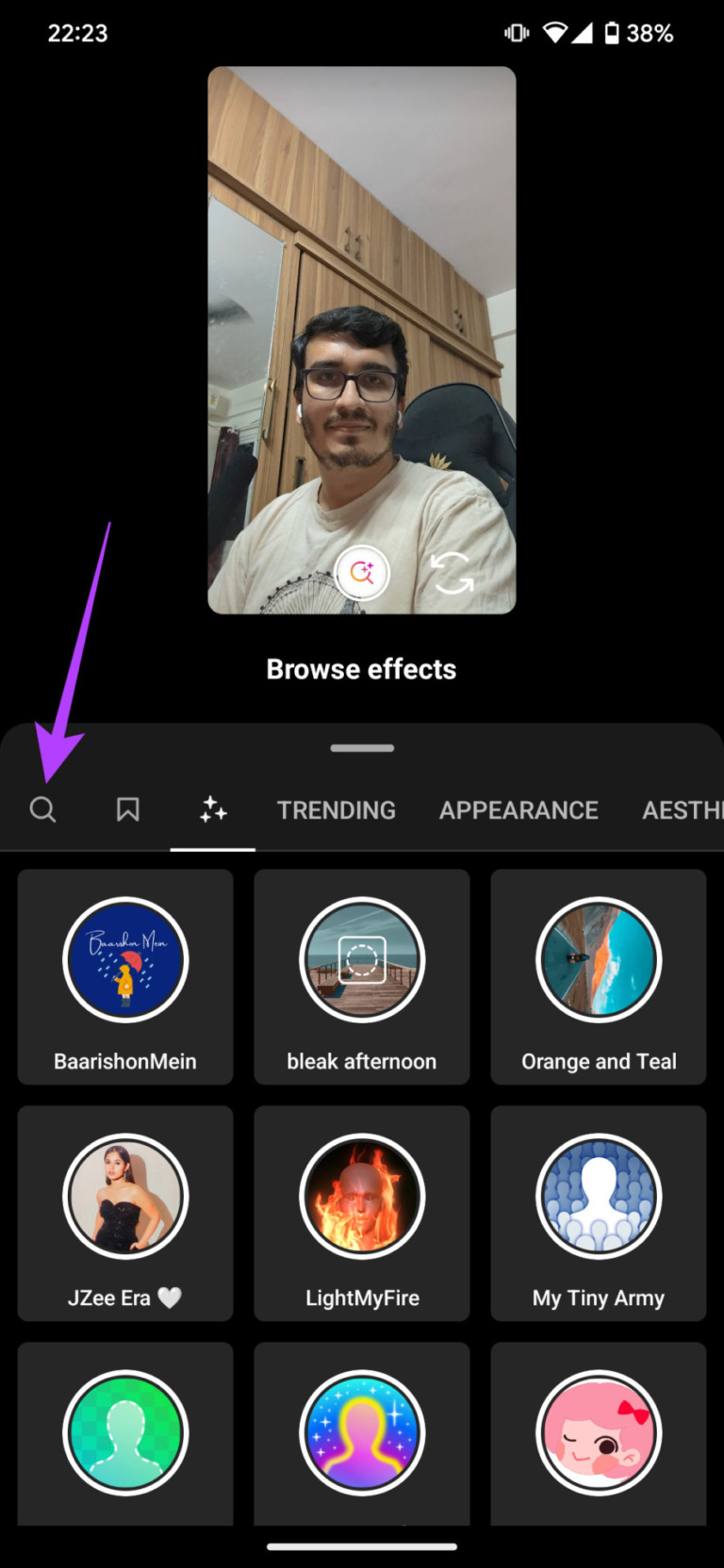Select the bookmark icon for saved effects

coord(127,808)
